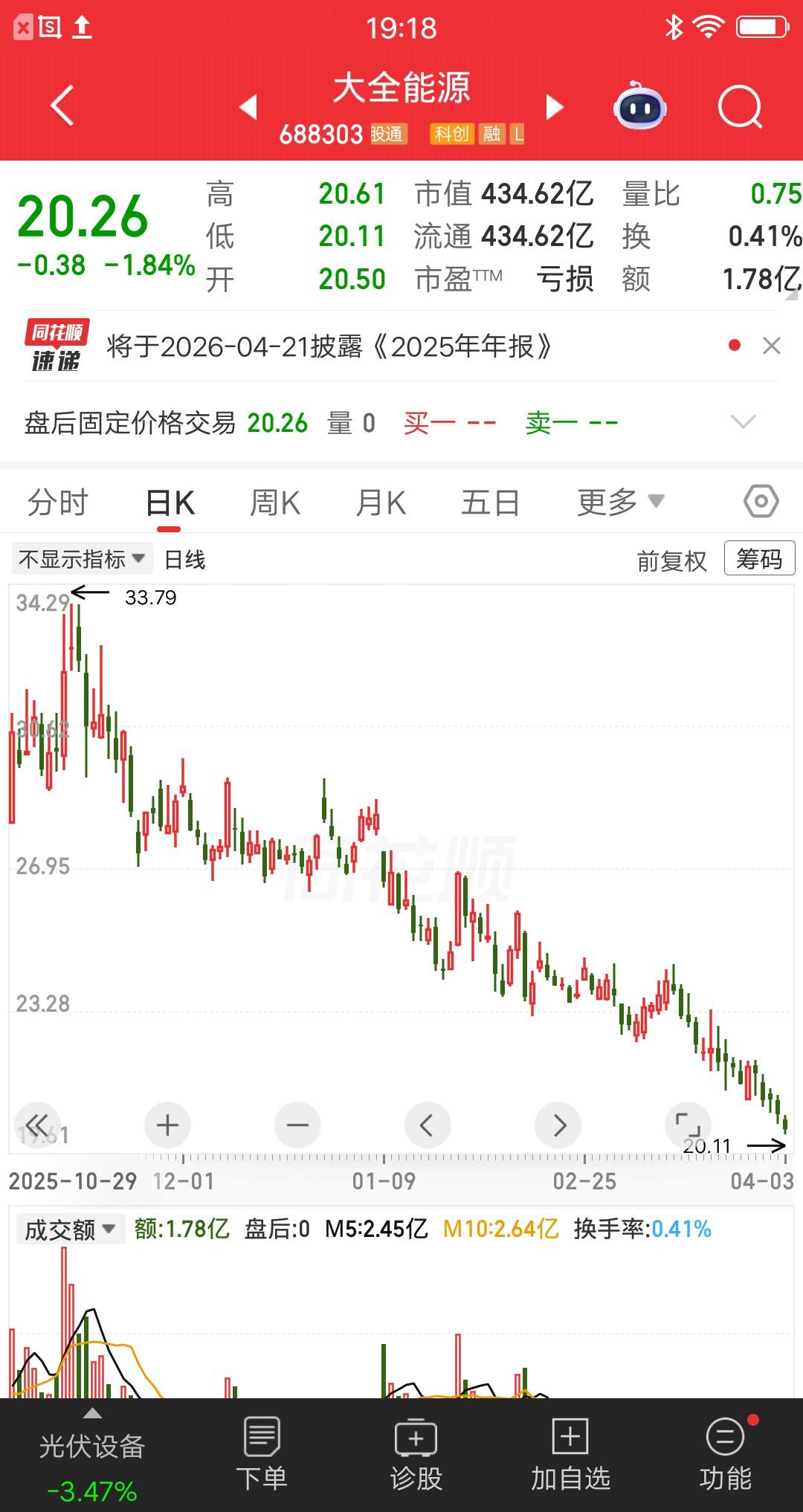
Task: Toggle 前复权 price adjustment mode
Action: coord(671,560)
